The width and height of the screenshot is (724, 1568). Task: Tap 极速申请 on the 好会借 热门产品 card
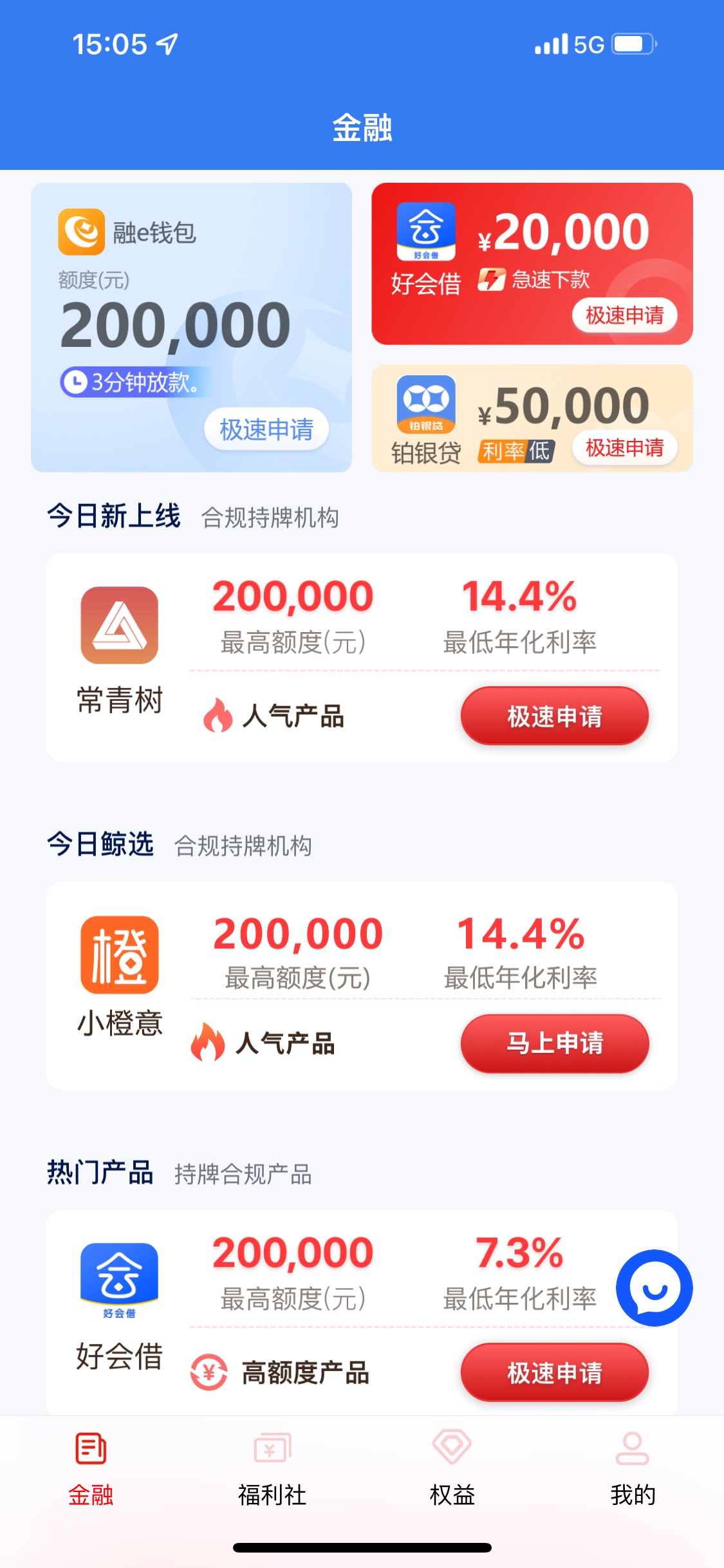[x=554, y=1372]
